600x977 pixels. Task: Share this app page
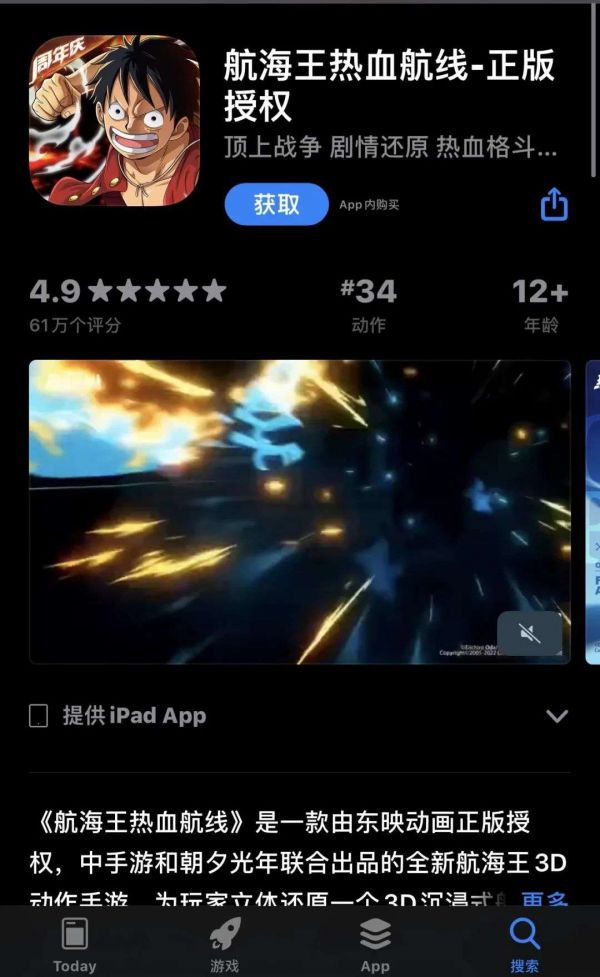[554, 205]
